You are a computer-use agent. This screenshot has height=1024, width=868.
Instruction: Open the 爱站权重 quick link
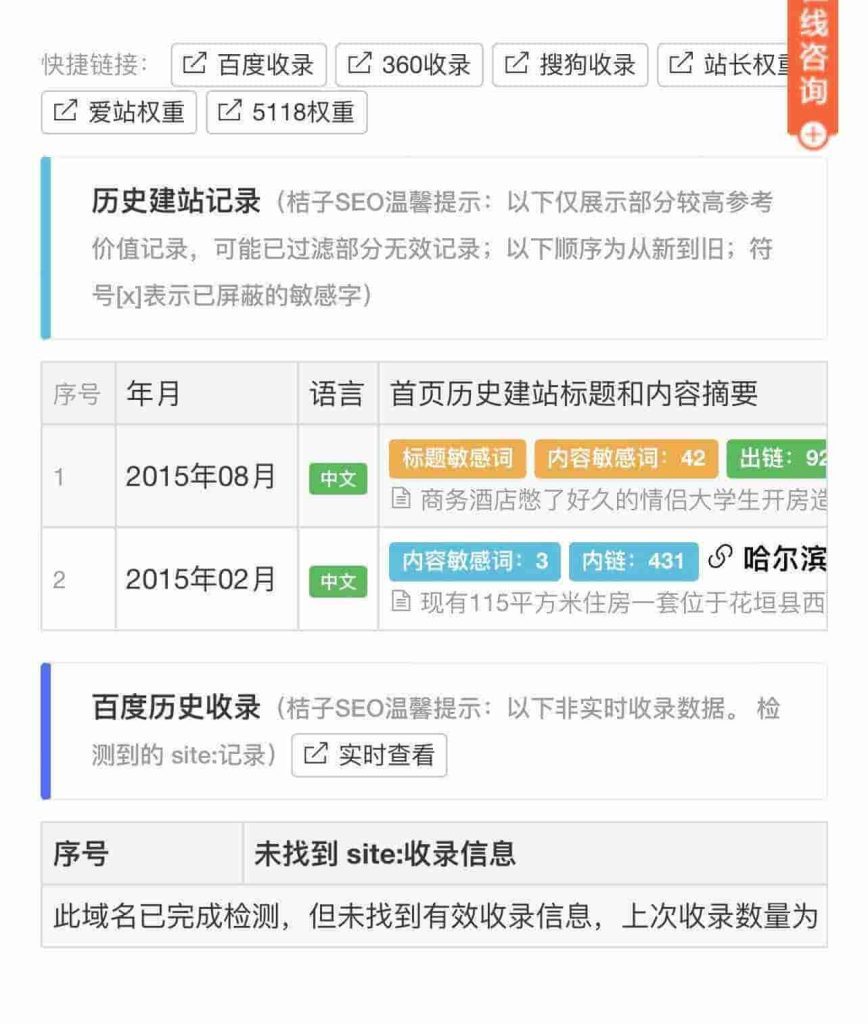119,112
